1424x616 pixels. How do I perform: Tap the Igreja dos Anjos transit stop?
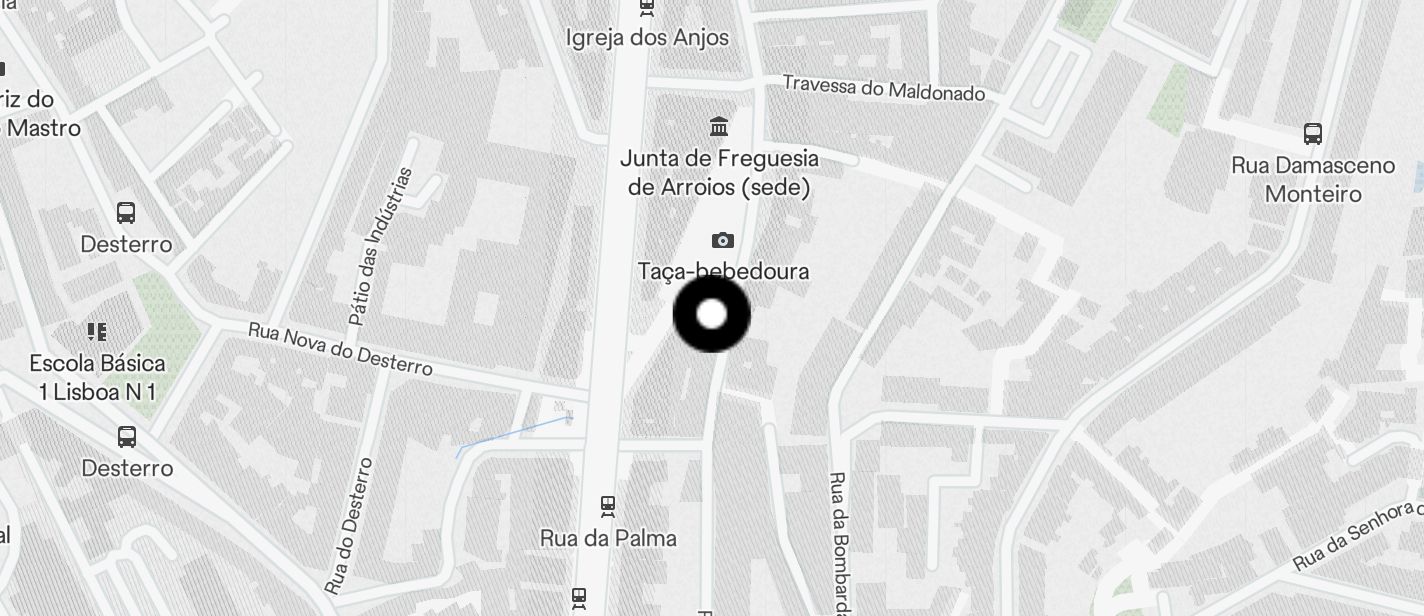(x=647, y=8)
